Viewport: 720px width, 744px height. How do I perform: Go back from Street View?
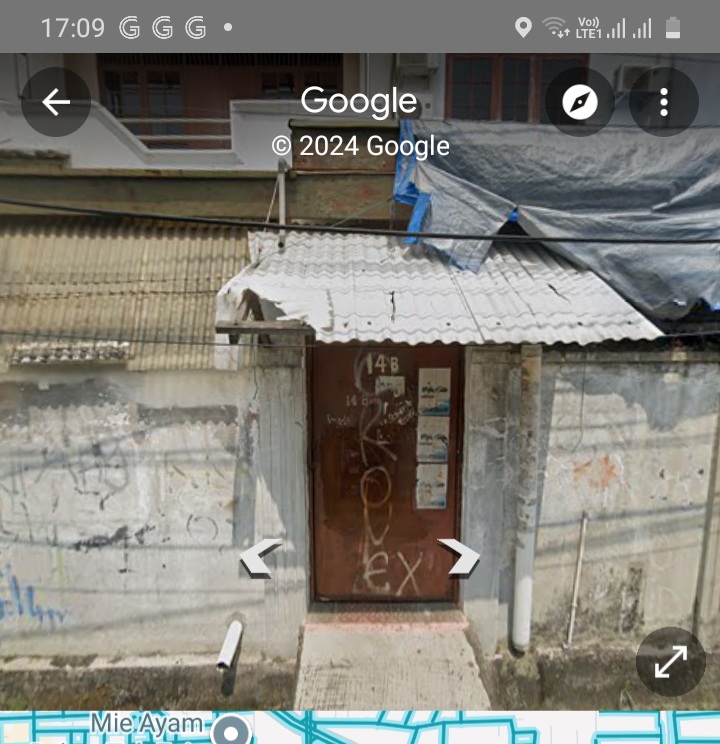[56, 102]
